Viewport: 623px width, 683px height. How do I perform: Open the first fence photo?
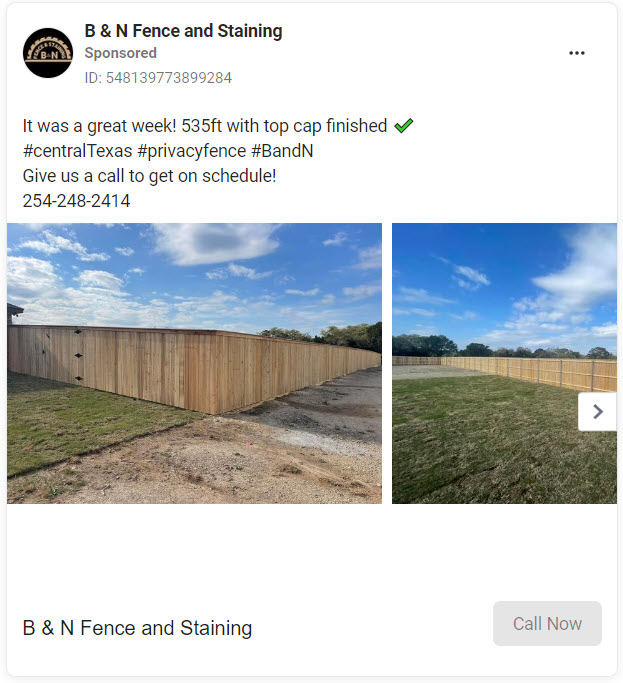194,363
